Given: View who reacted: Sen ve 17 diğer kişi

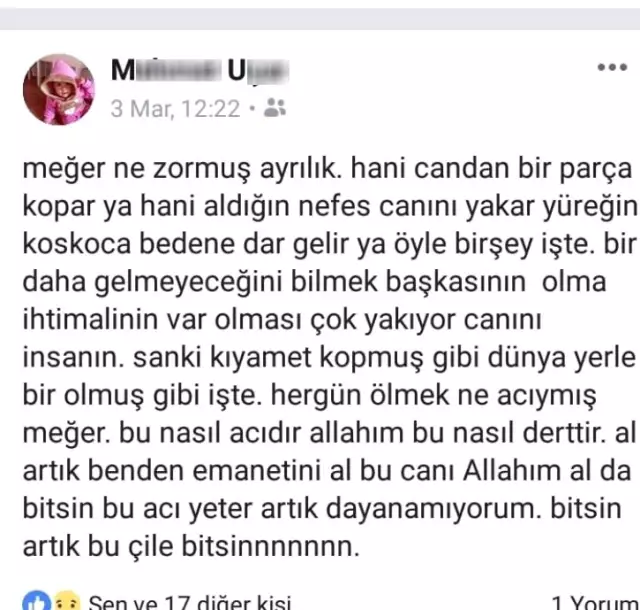Looking at the screenshot, I should 189,601.
